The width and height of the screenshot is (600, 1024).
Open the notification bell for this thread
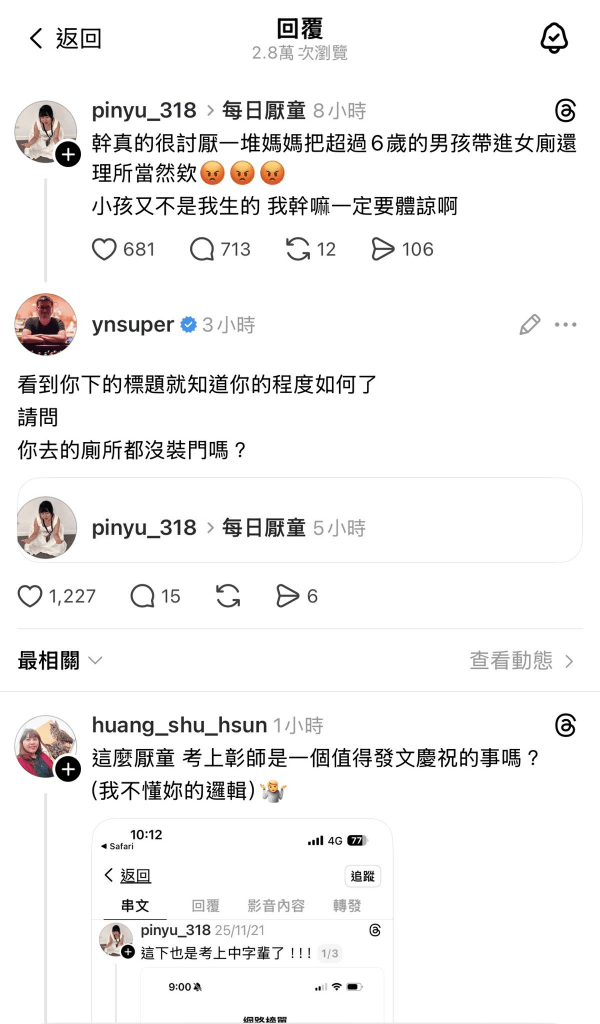pos(553,38)
